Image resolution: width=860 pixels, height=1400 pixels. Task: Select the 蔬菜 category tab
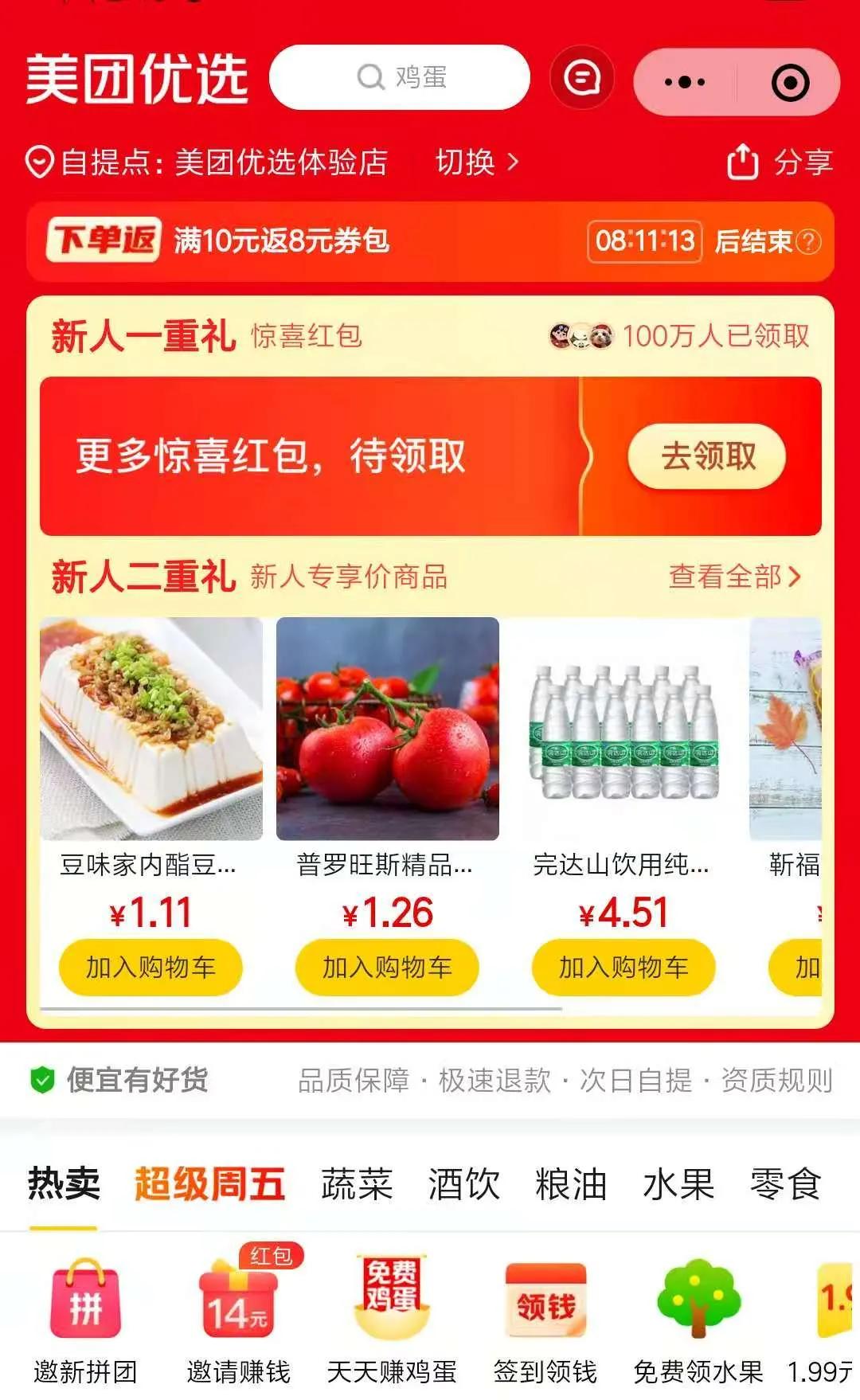pos(358,1184)
